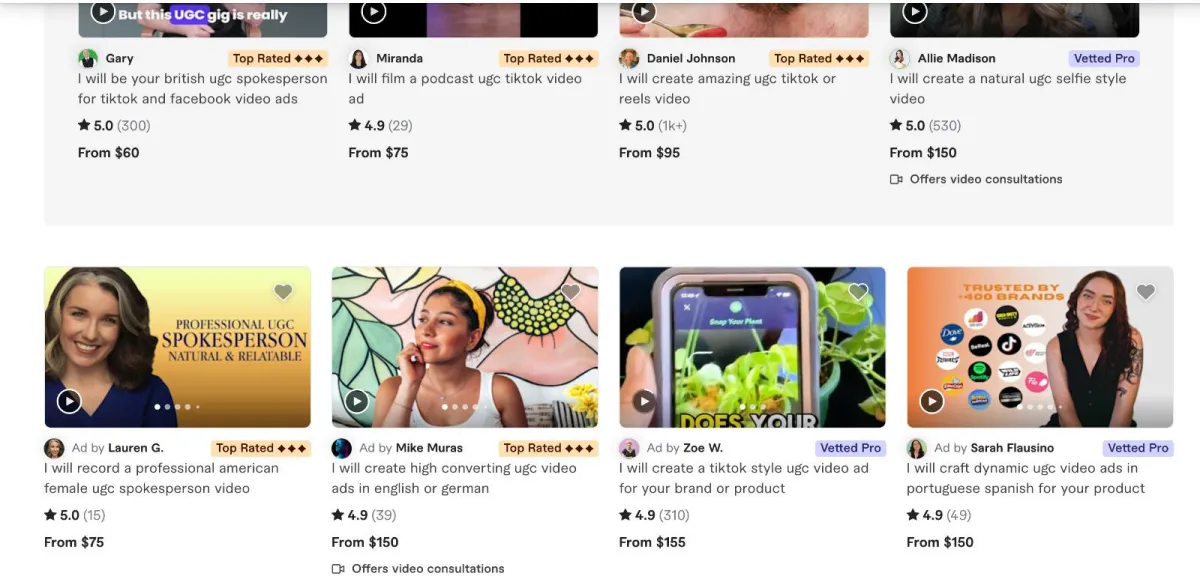View Mike Muras's seller profile

(x=429, y=448)
